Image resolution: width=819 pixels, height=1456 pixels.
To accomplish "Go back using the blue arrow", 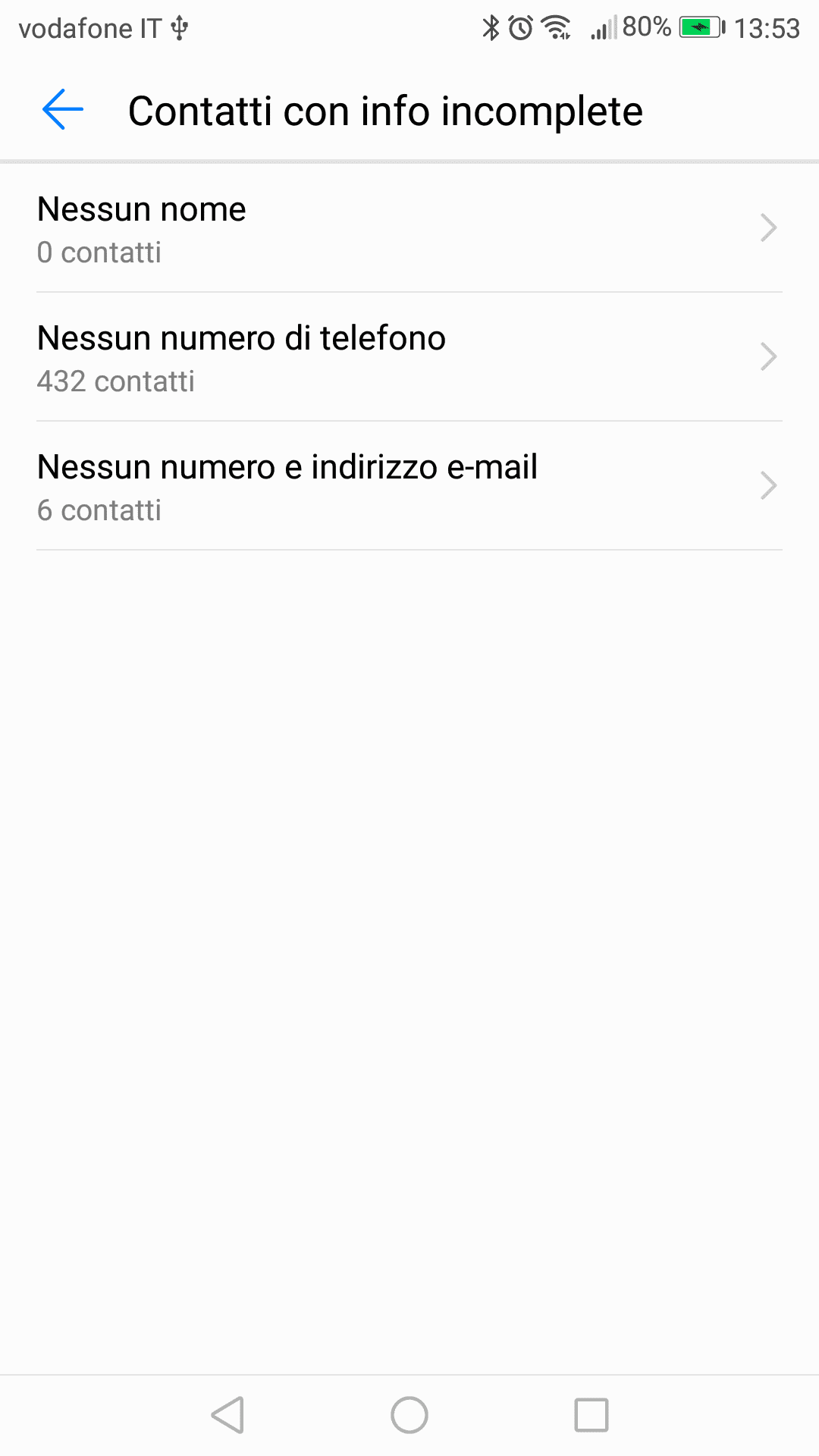I will pyautogui.click(x=63, y=110).
